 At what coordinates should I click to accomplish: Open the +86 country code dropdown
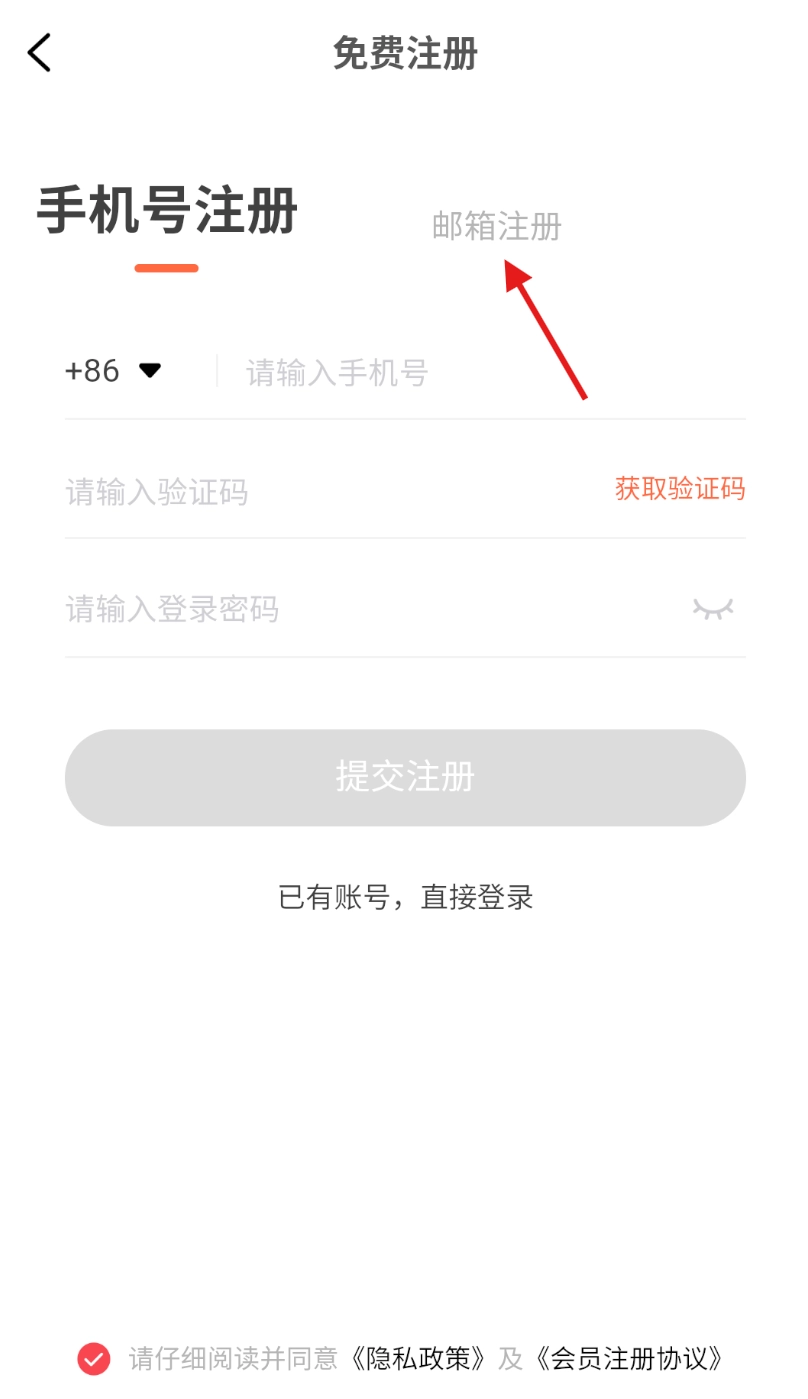pyautogui.click(x=113, y=371)
